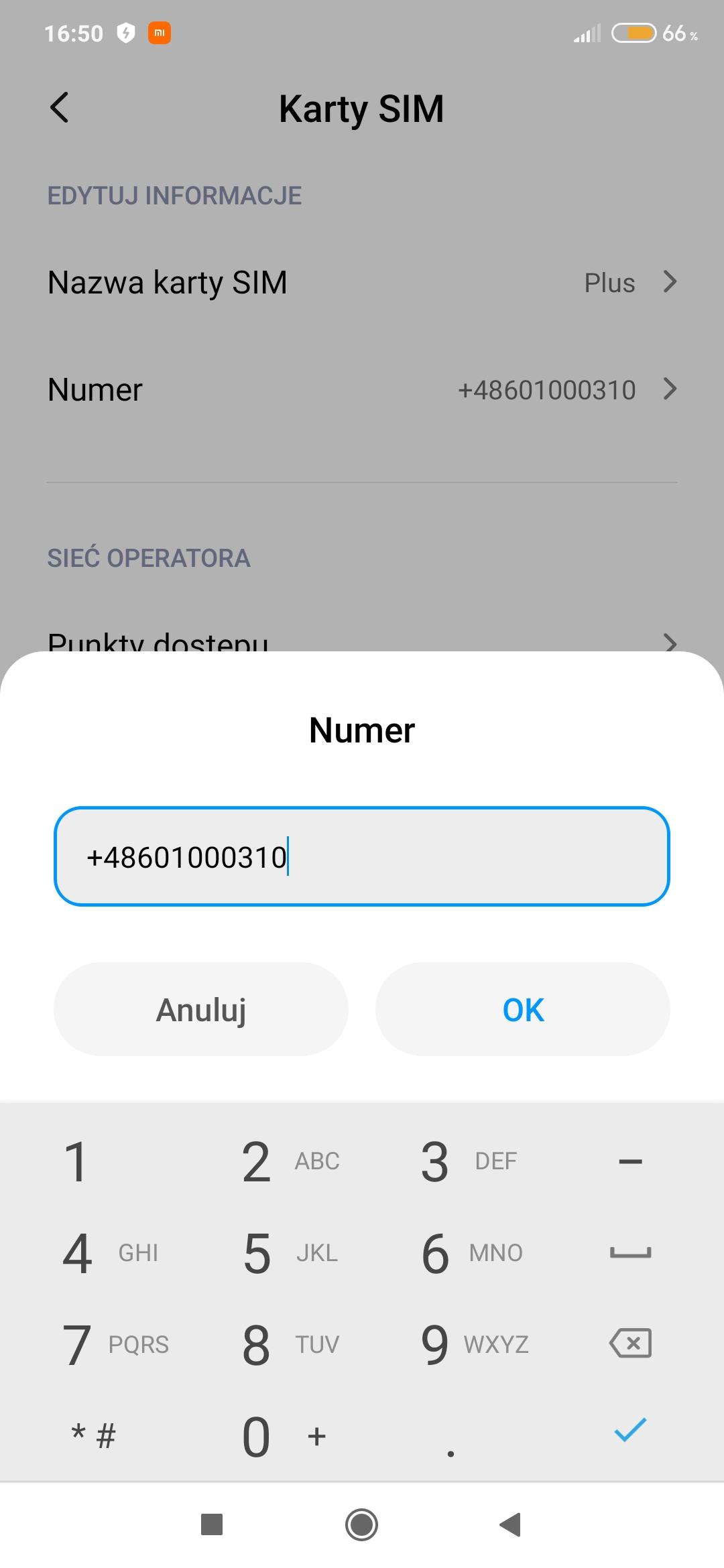Viewport: 724px width, 1568px height.
Task: Cancel the dialog with Anuluj
Action: click(x=201, y=1009)
